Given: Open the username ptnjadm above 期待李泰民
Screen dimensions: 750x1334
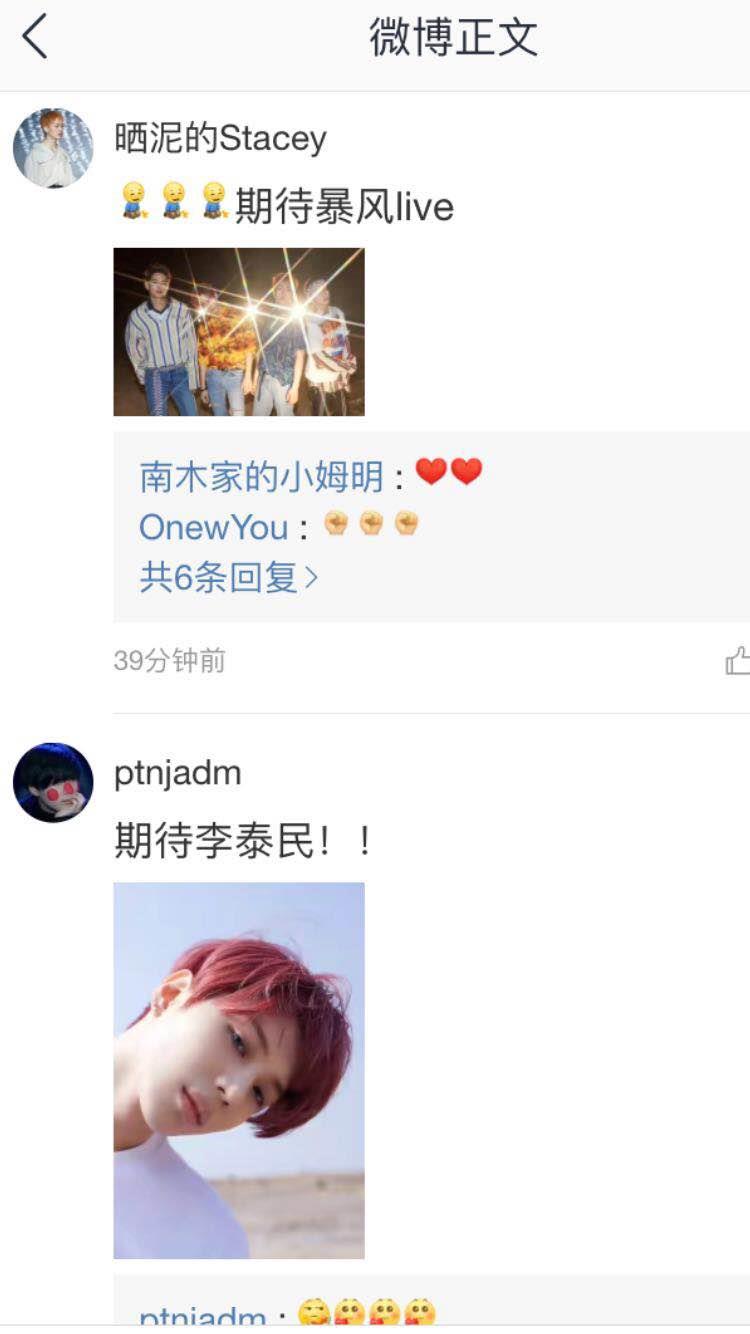Looking at the screenshot, I should [177, 773].
